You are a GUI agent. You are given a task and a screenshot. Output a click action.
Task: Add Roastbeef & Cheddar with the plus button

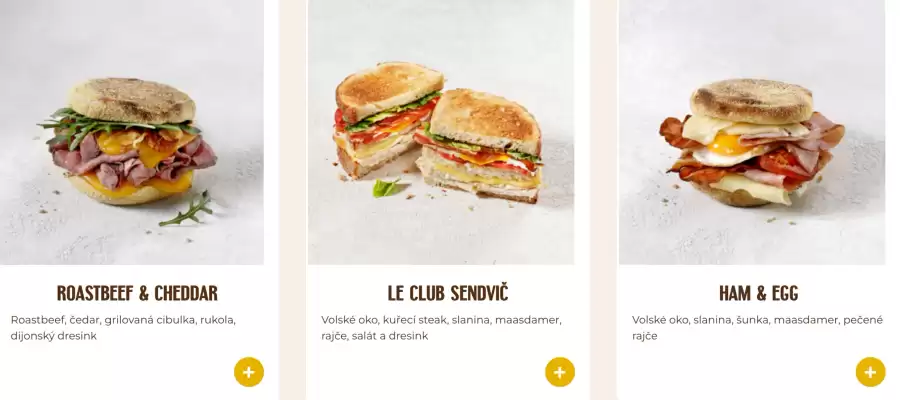(249, 372)
